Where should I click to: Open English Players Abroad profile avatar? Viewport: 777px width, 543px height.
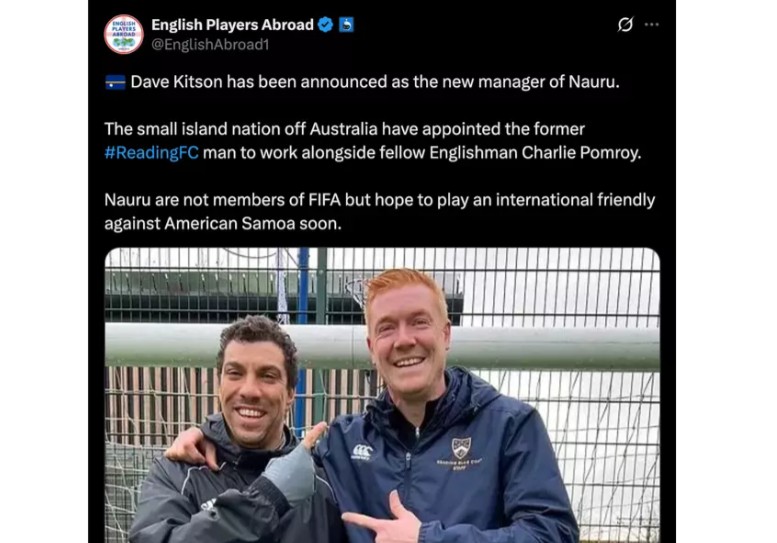pos(124,34)
